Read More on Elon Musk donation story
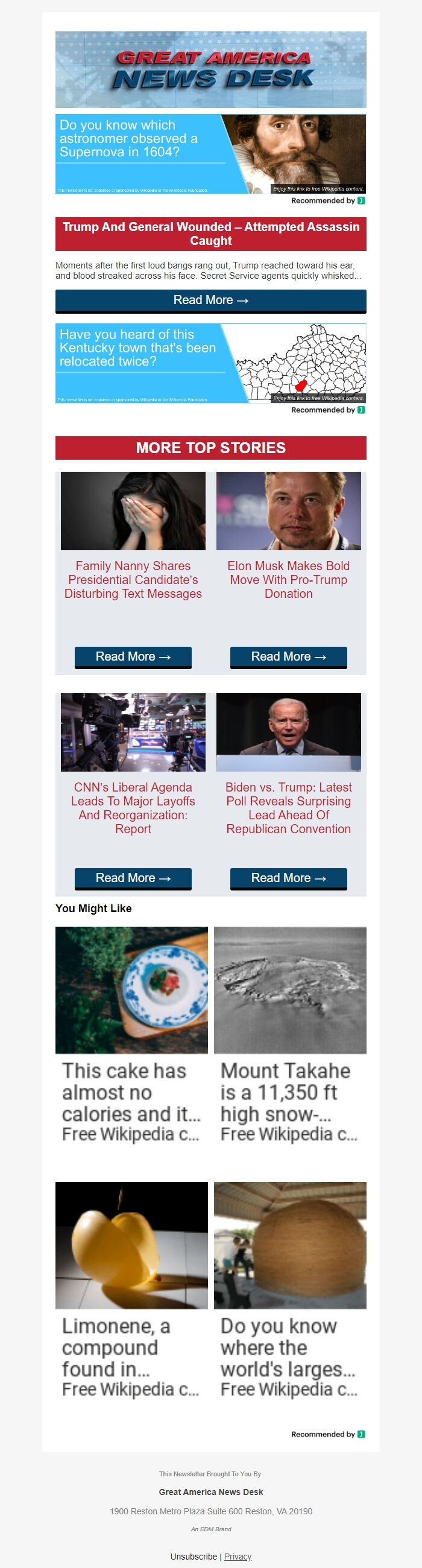 tap(288, 657)
